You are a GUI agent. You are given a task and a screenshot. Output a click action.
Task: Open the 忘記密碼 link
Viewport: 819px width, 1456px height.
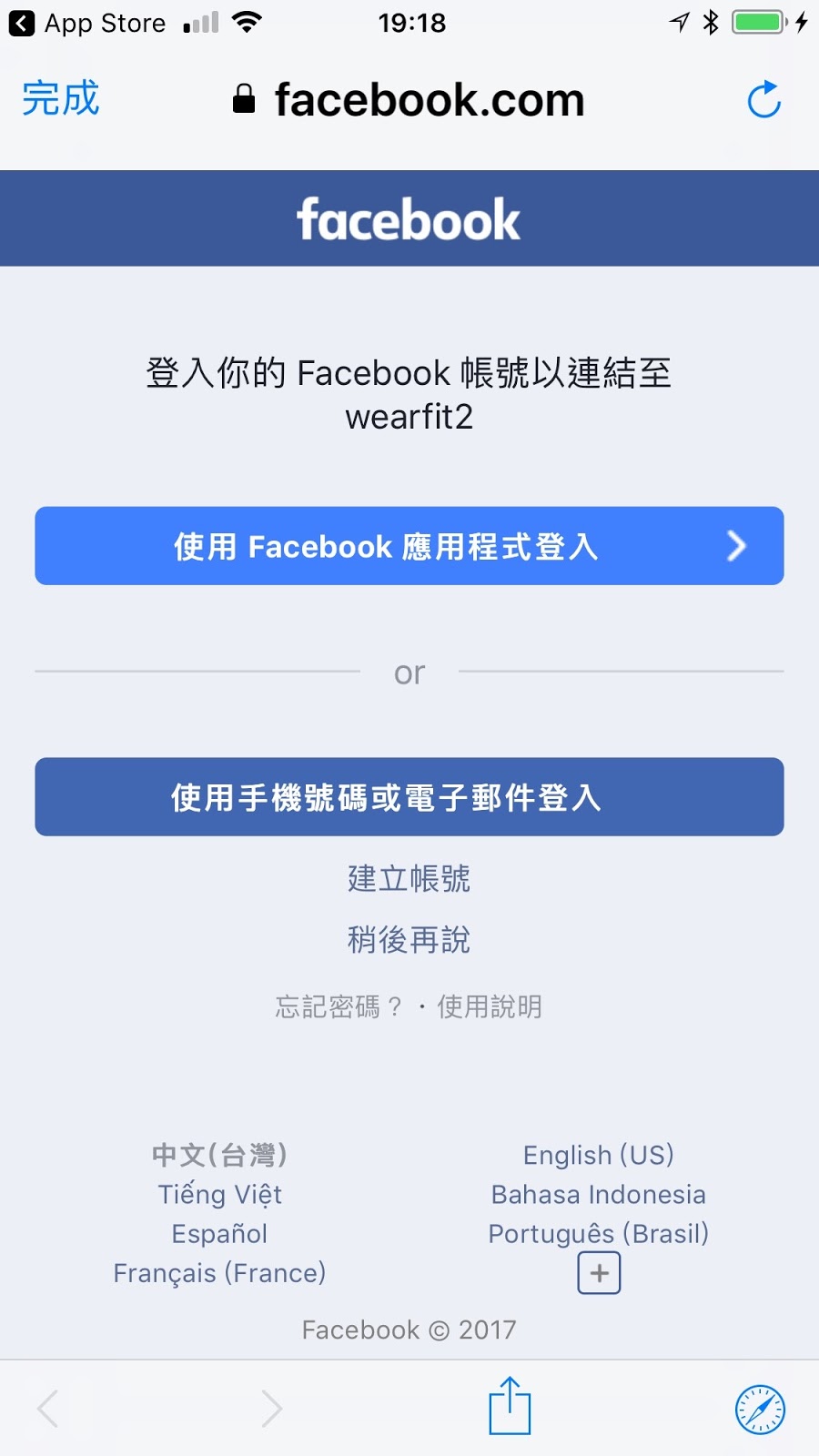(339, 1006)
